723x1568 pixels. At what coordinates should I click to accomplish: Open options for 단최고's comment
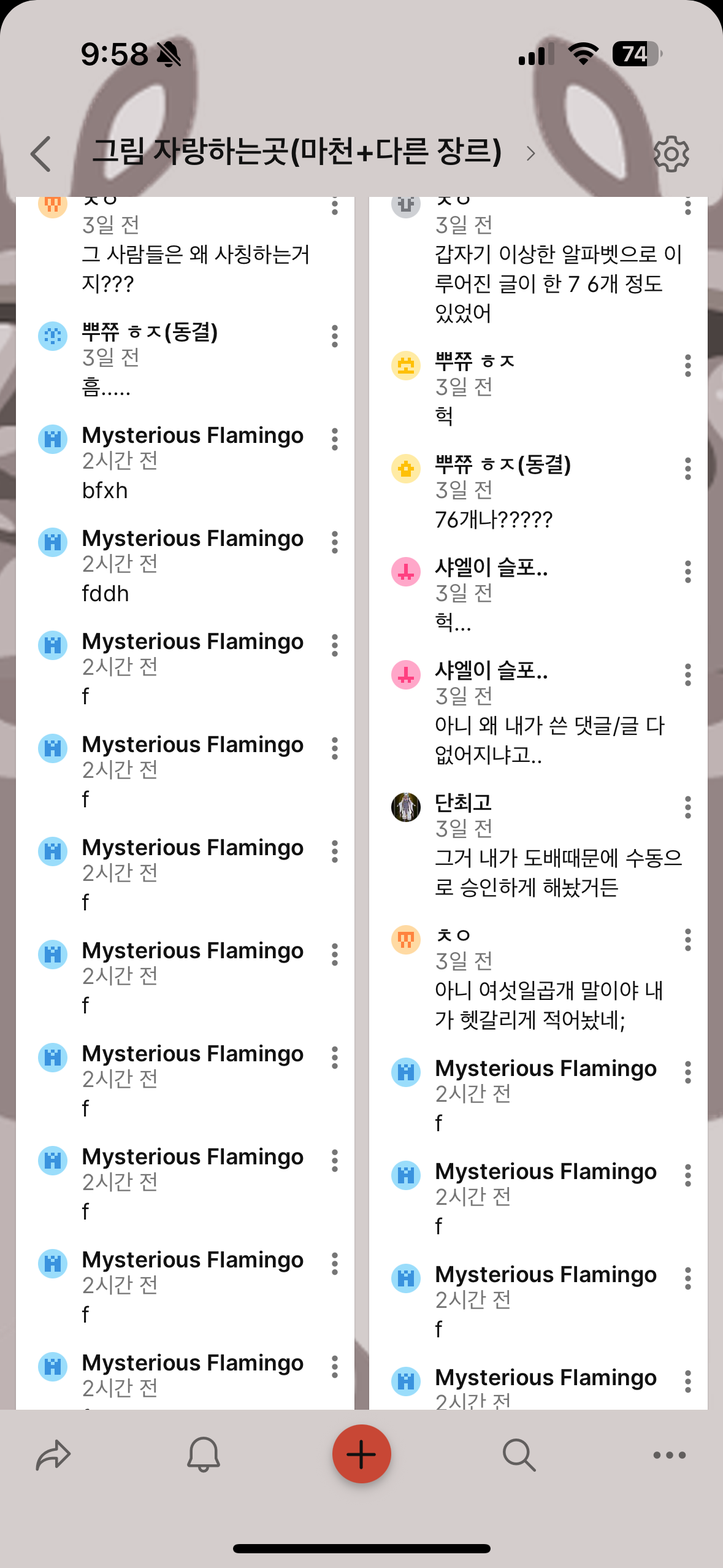[x=687, y=807]
